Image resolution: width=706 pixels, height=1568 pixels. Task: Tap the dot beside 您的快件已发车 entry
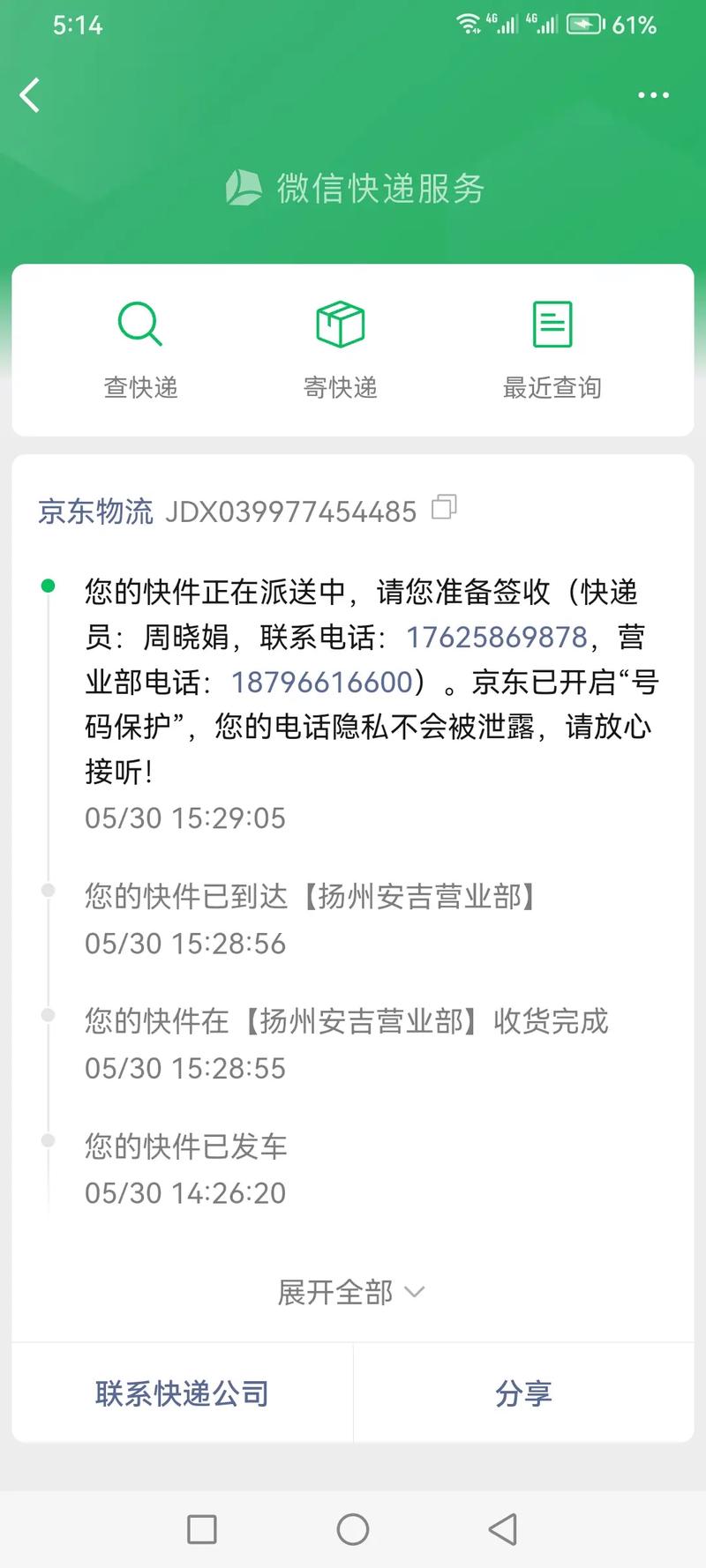(x=49, y=1140)
